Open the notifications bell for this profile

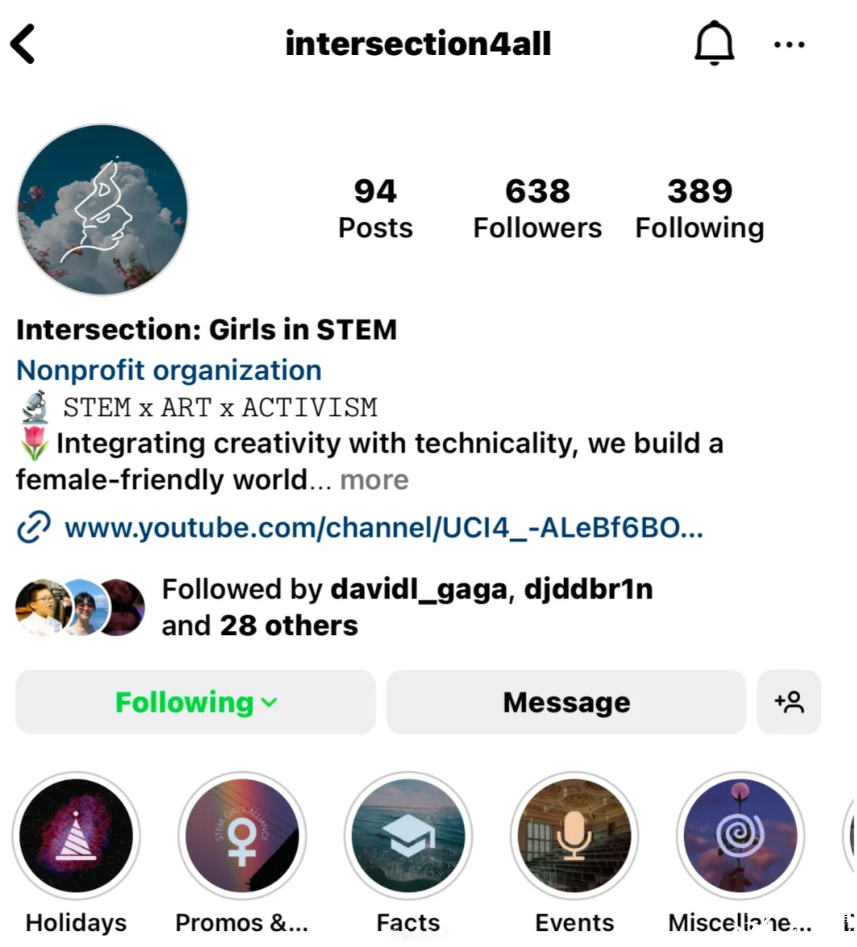click(714, 44)
